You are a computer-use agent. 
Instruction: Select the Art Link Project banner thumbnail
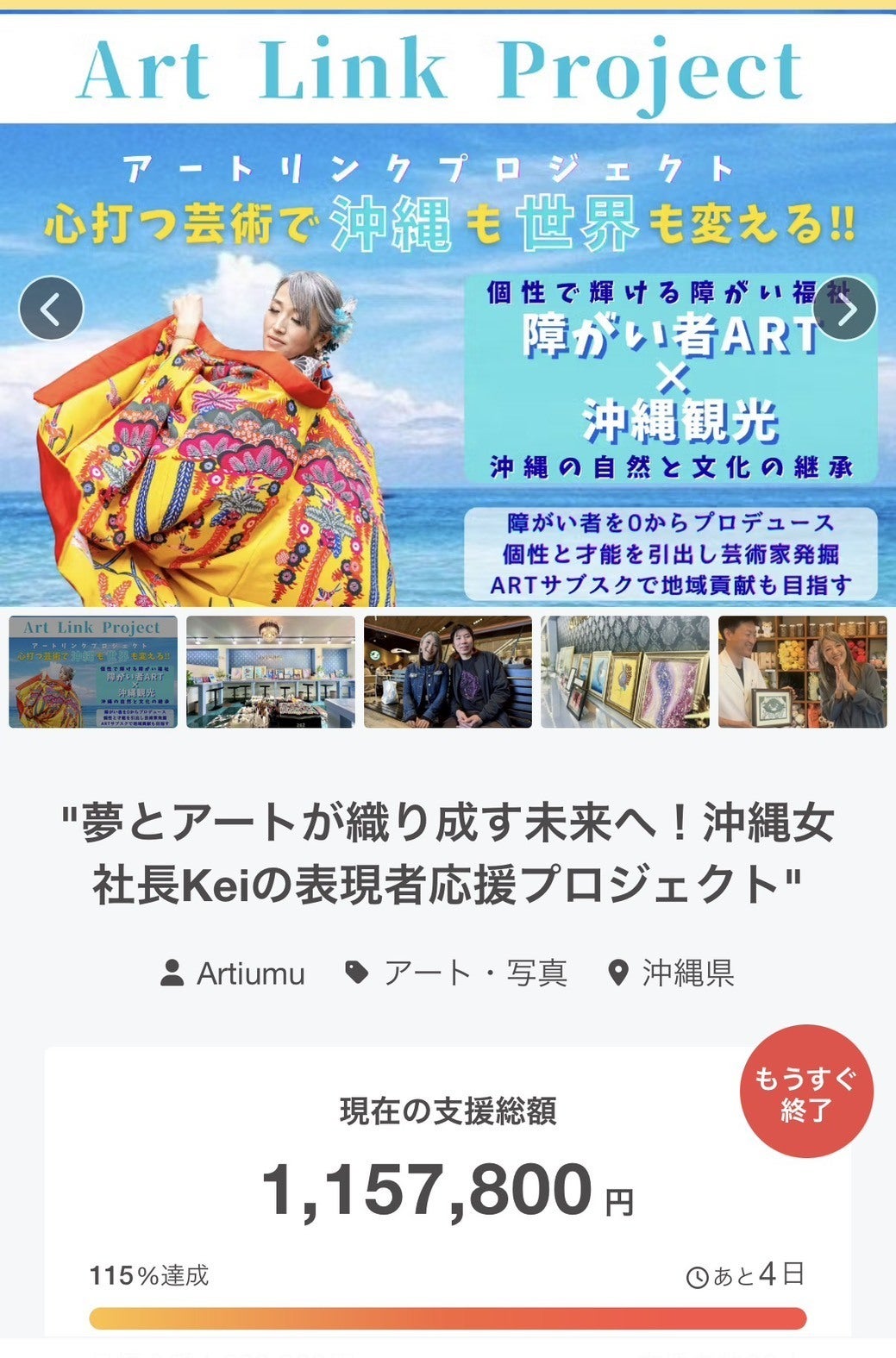click(93, 672)
